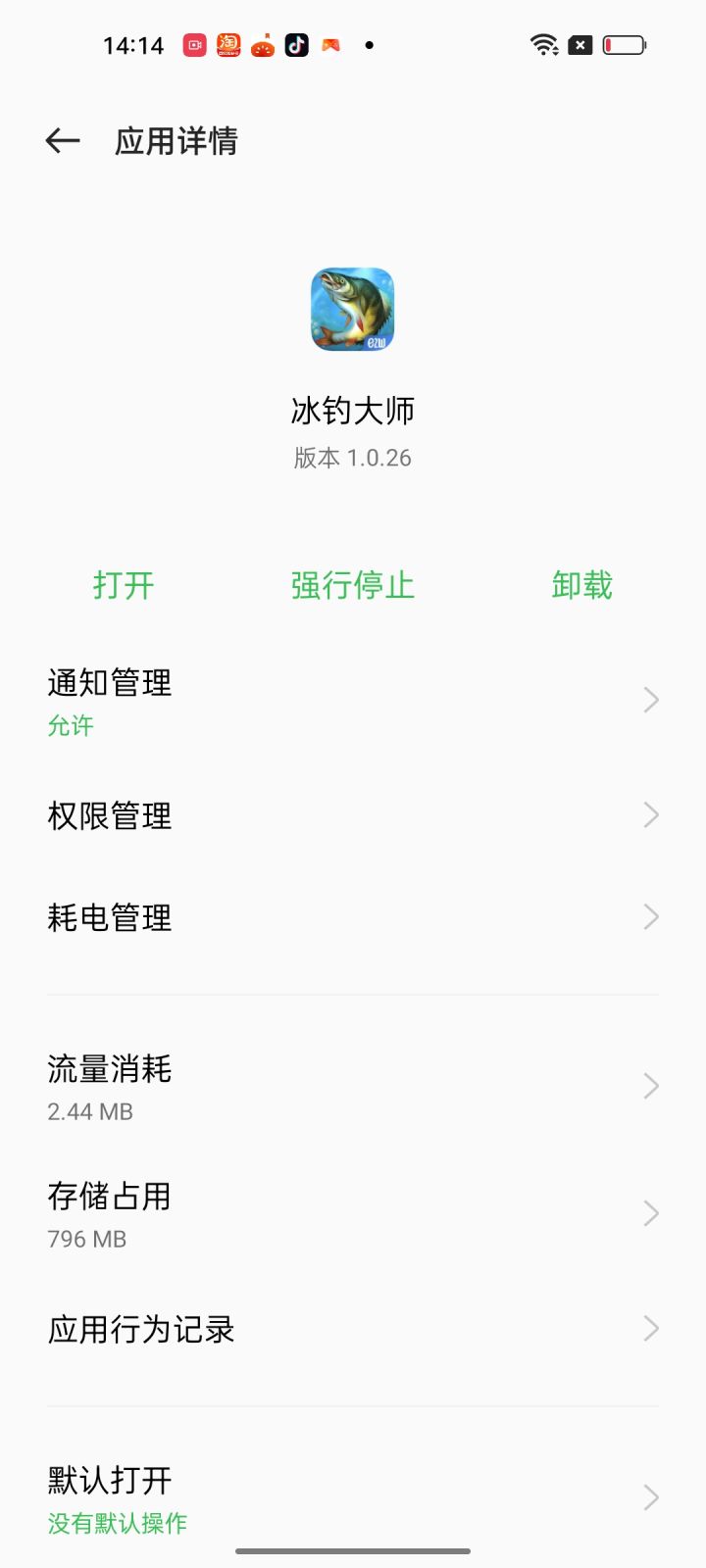This screenshot has width=706, height=1568.
Task: Tap 强行停止 to force stop the app
Action: point(351,585)
